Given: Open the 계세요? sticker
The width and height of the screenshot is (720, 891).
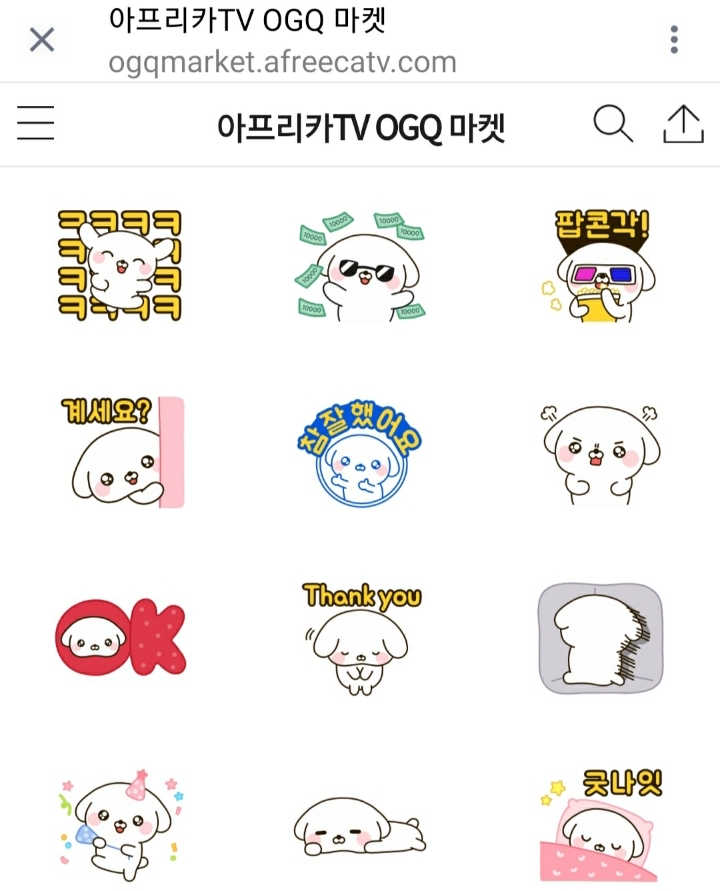Looking at the screenshot, I should [x=121, y=451].
